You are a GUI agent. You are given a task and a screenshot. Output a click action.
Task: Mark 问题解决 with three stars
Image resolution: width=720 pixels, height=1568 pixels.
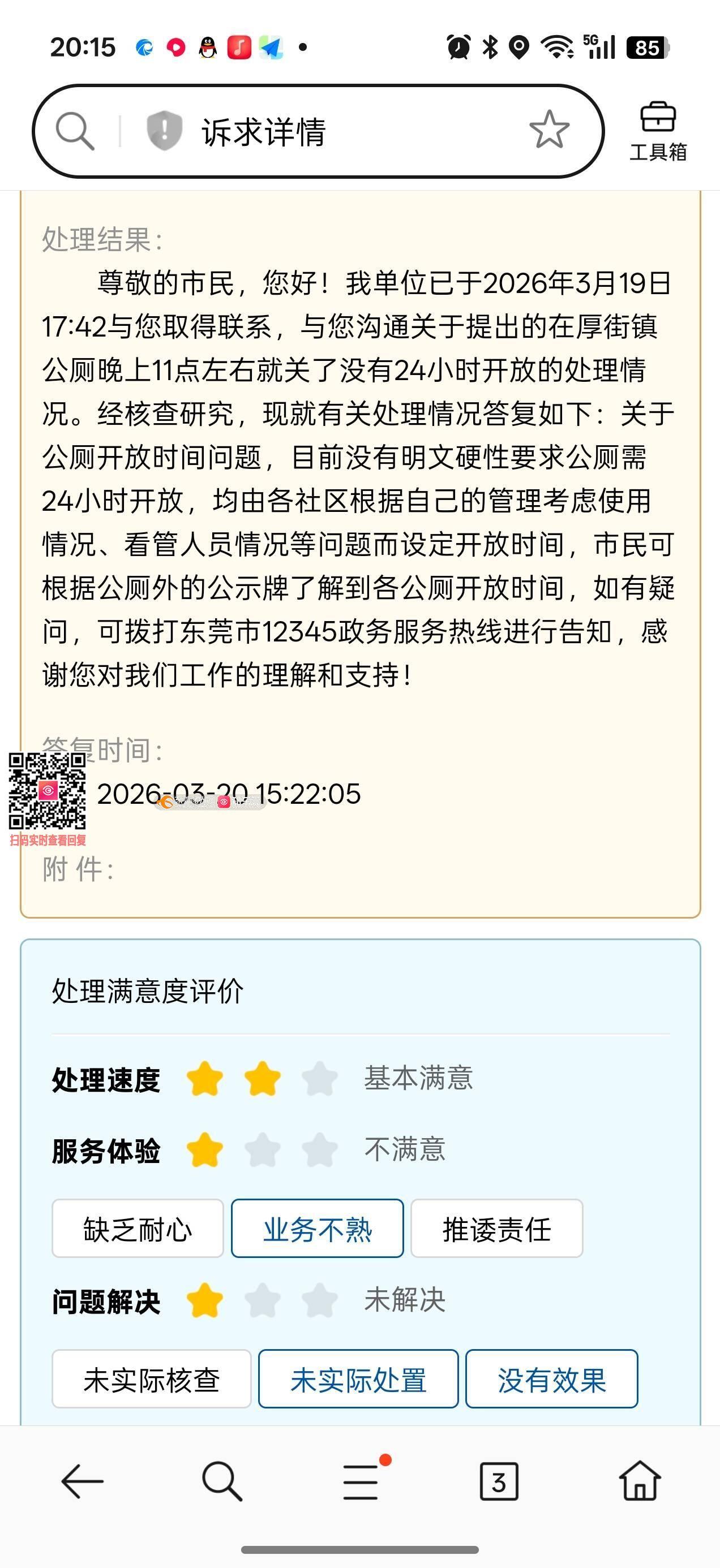[x=320, y=1300]
